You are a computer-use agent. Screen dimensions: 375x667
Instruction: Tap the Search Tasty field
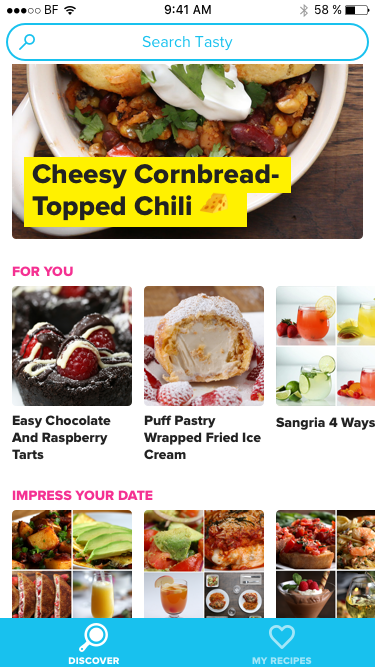tap(187, 42)
